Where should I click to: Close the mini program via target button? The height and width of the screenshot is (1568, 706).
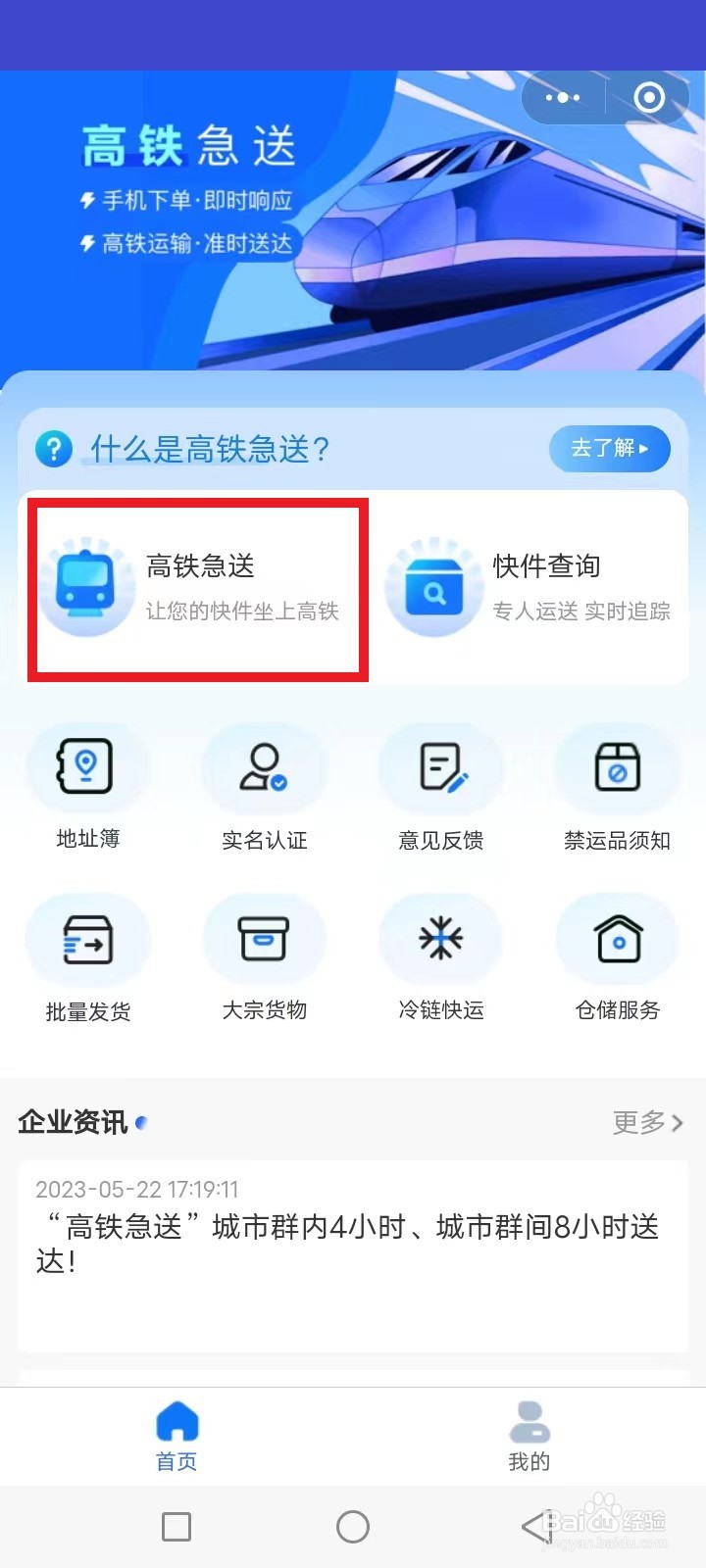646,98
